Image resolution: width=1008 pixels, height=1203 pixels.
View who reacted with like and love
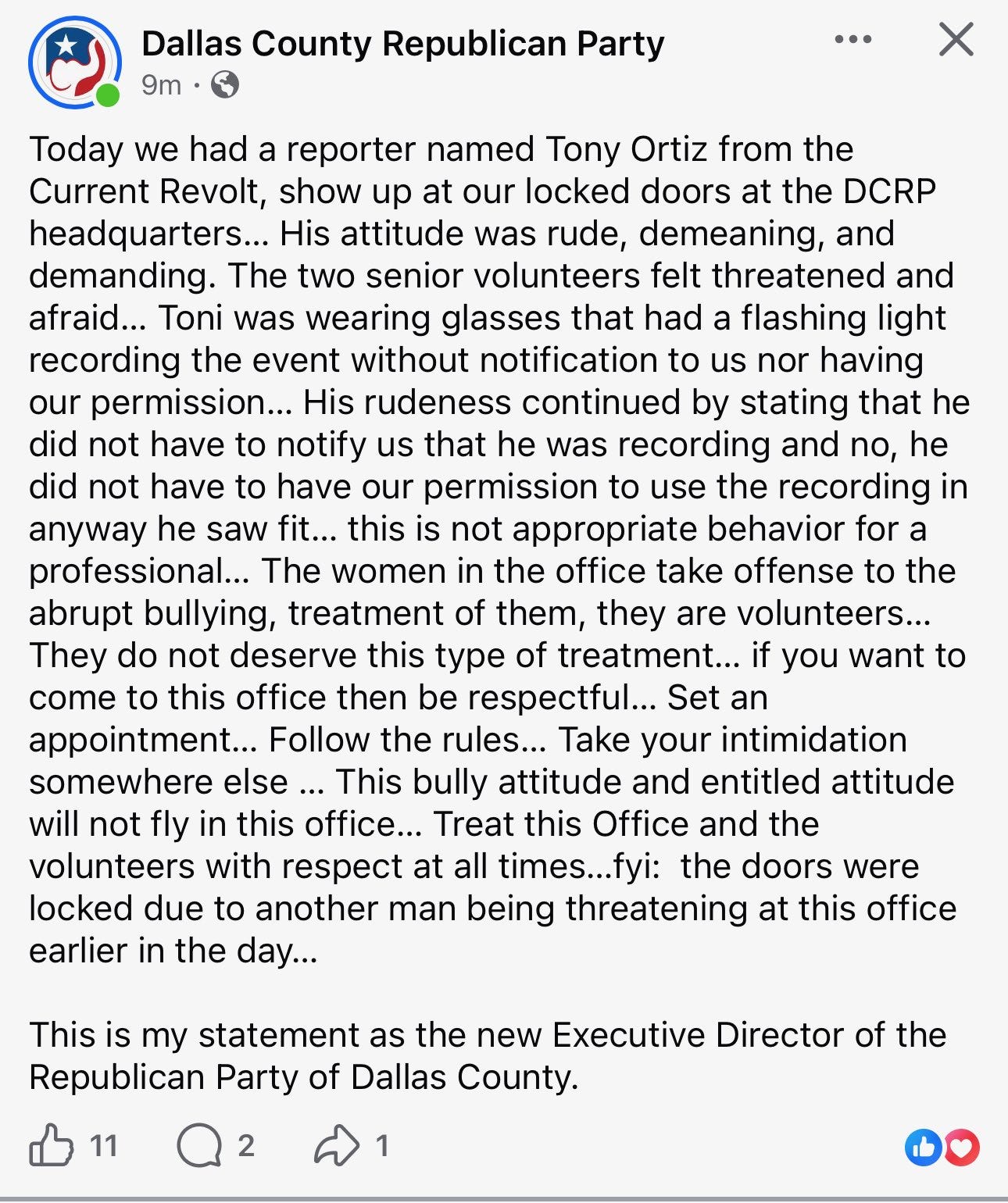pyautogui.click(x=942, y=1148)
